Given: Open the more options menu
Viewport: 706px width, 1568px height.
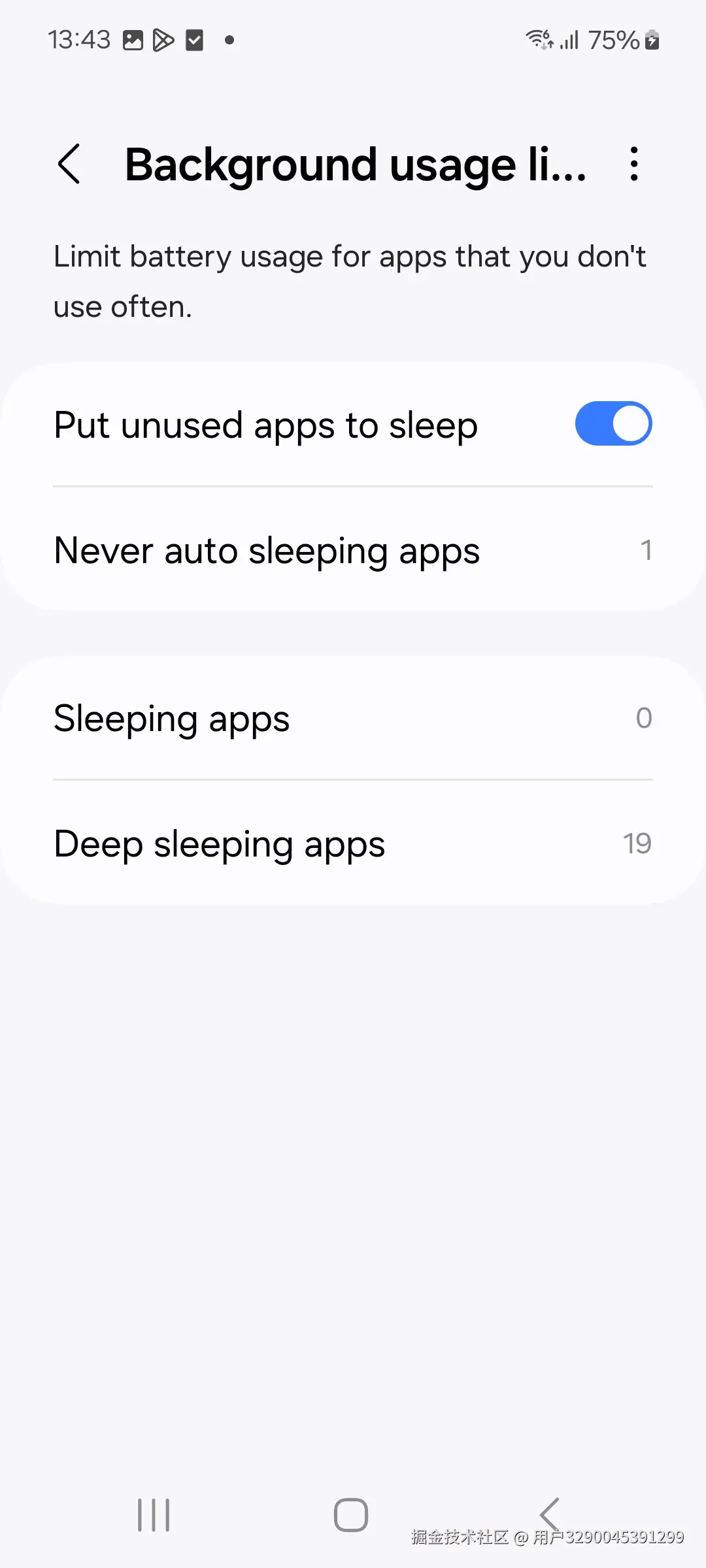Looking at the screenshot, I should pos(633,164).
